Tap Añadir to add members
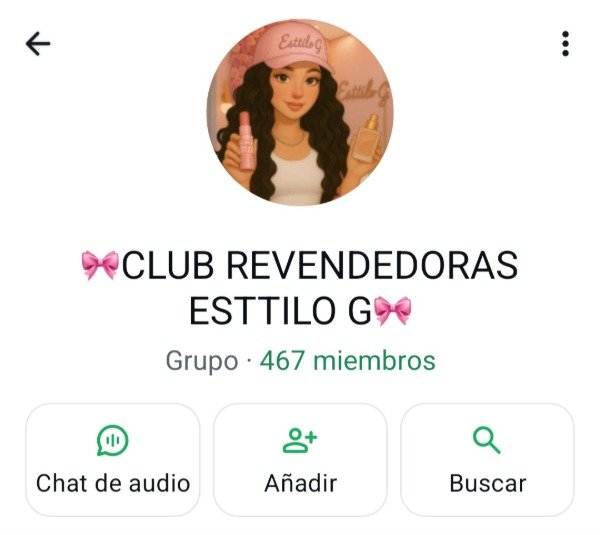 pos(300,459)
